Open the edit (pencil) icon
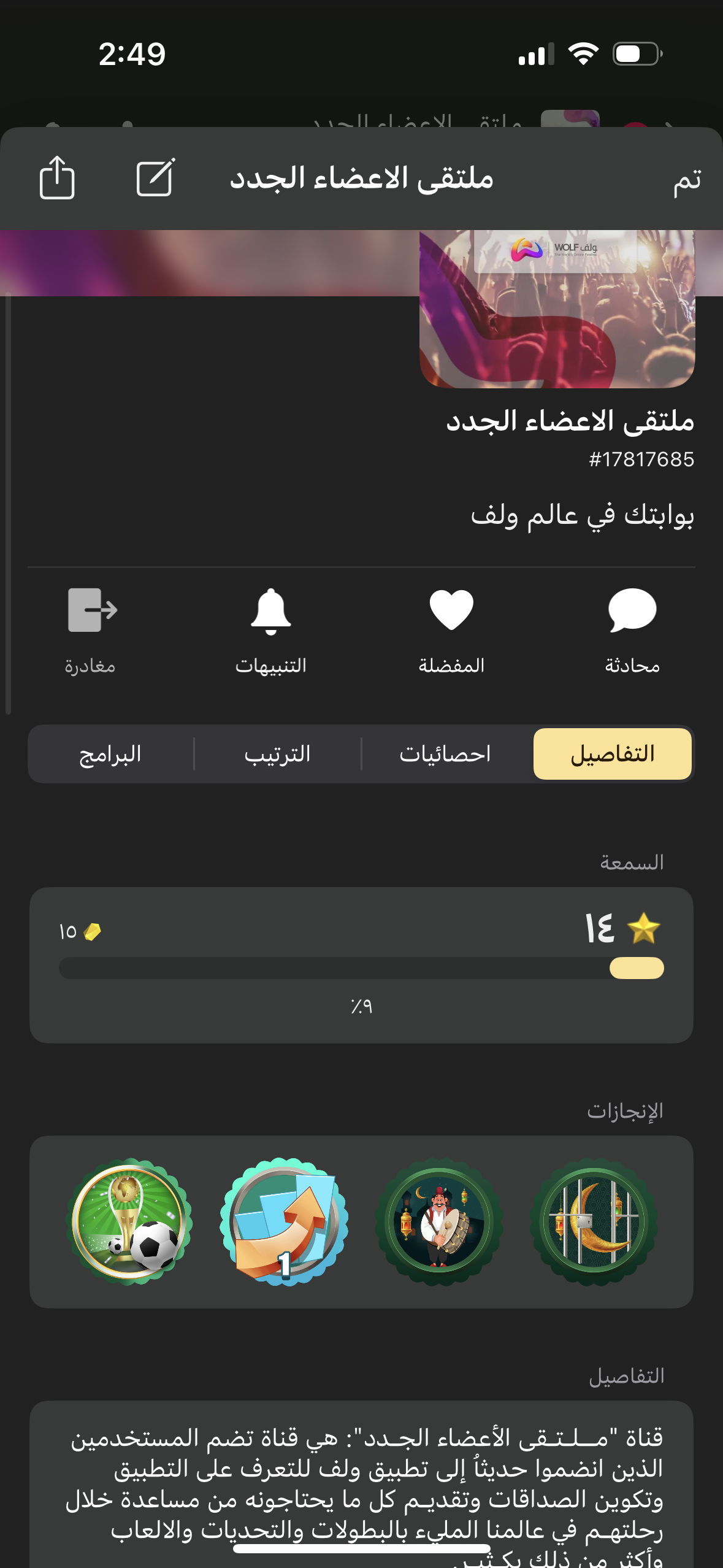The image size is (723, 1568). click(155, 178)
